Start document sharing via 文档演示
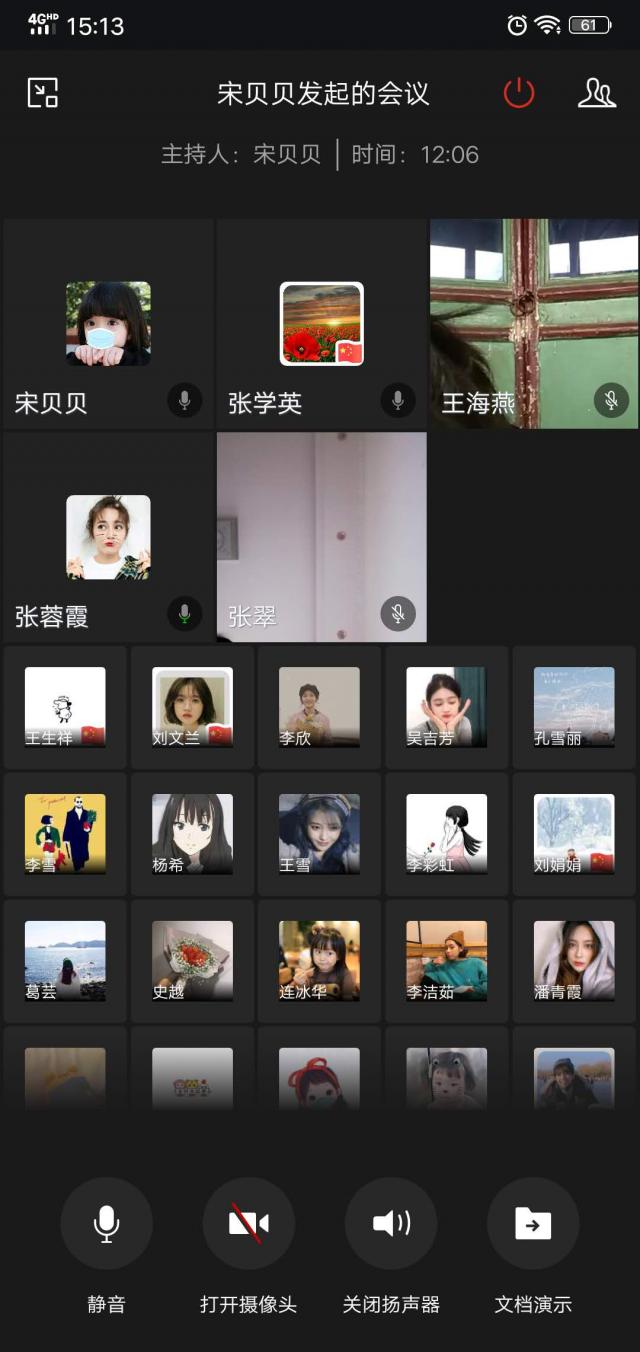 click(533, 1224)
